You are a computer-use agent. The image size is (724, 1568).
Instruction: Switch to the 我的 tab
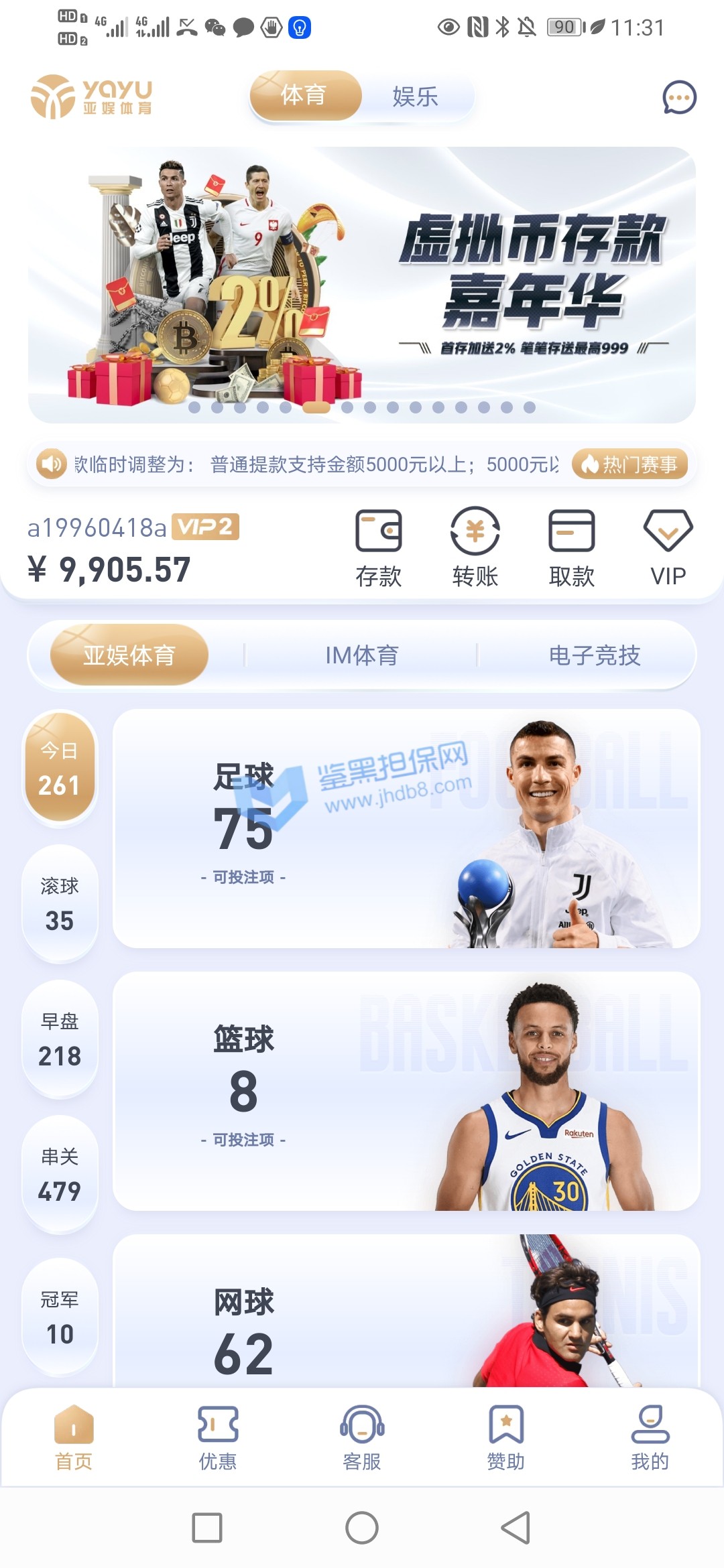point(650,1438)
